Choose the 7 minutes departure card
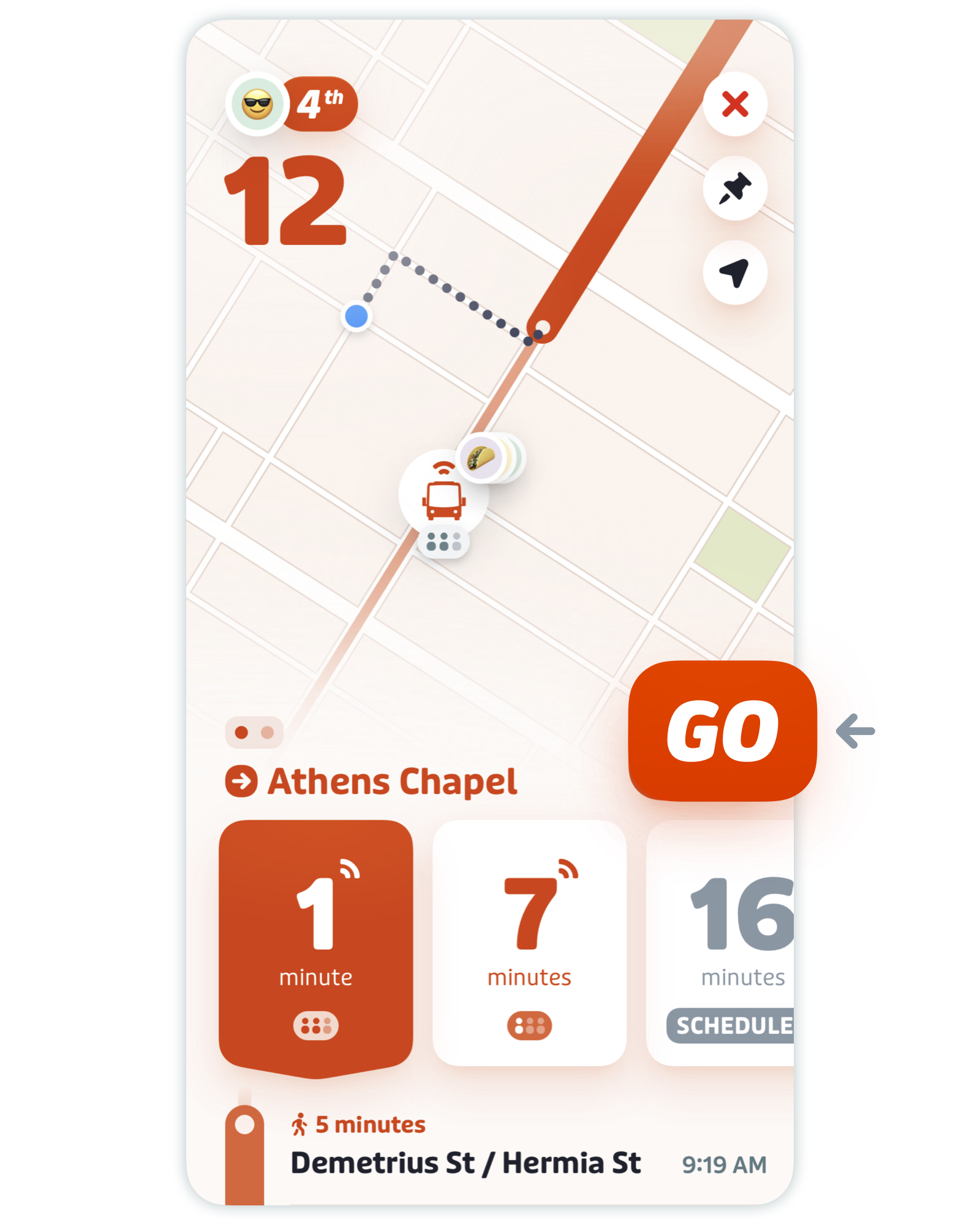The image size is (980, 1225). (529, 943)
